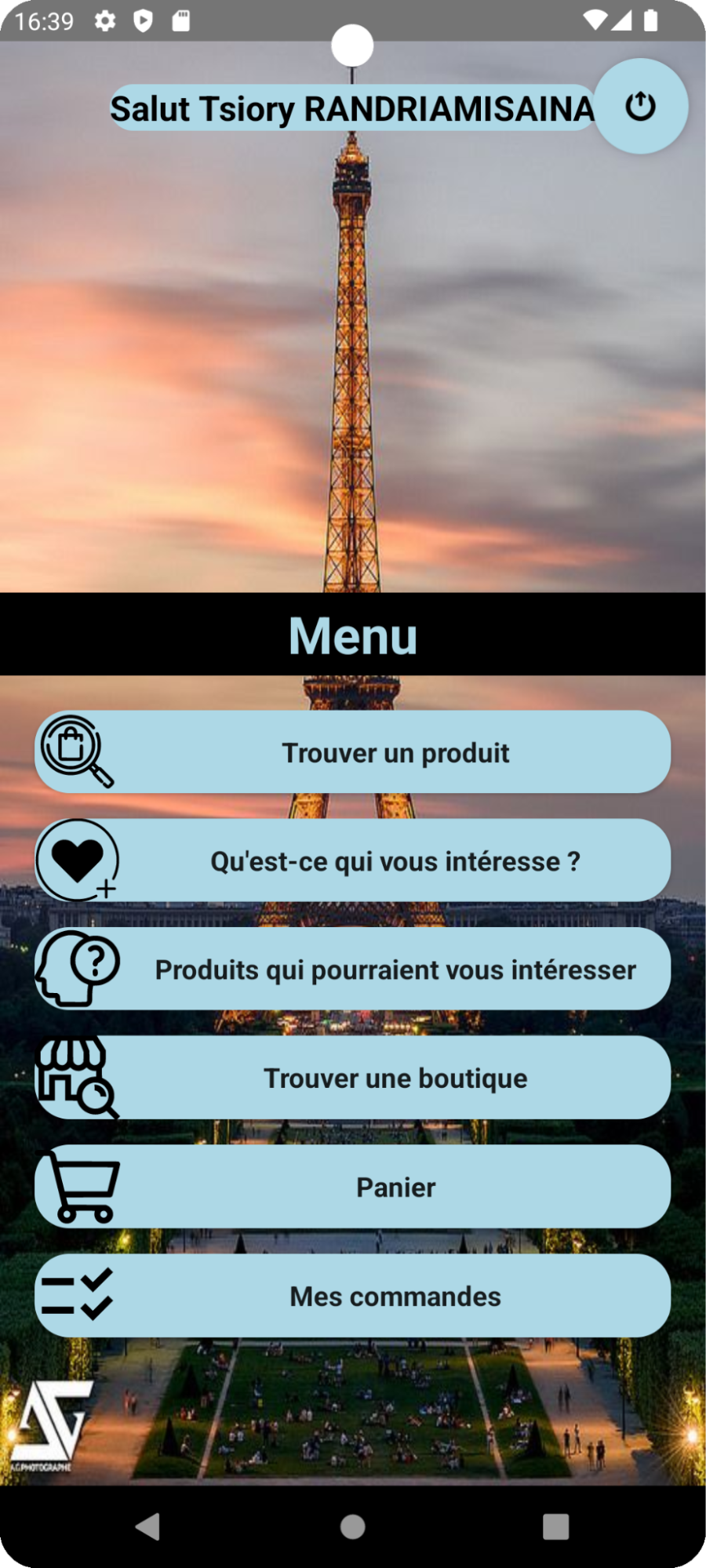The image size is (706, 1568).
Task: Open Produits qui pourraient vous intéresser
Action: pyautogui.click(x=353, y=969)
